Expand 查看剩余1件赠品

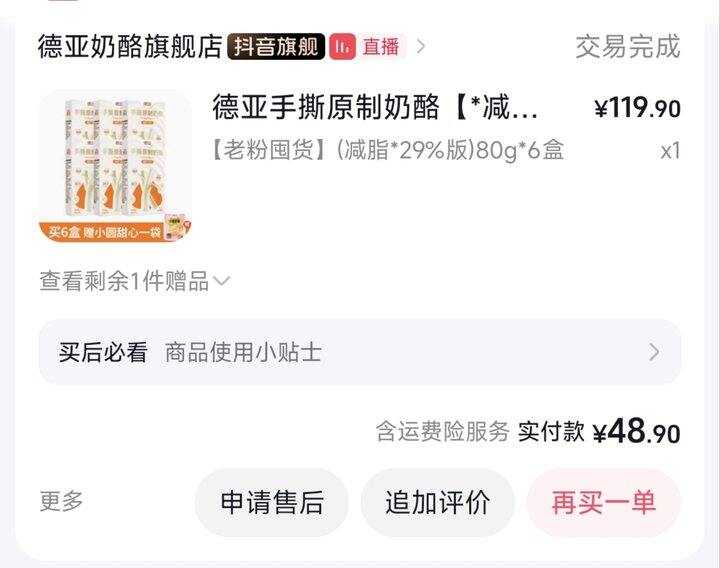pos(135,281)
